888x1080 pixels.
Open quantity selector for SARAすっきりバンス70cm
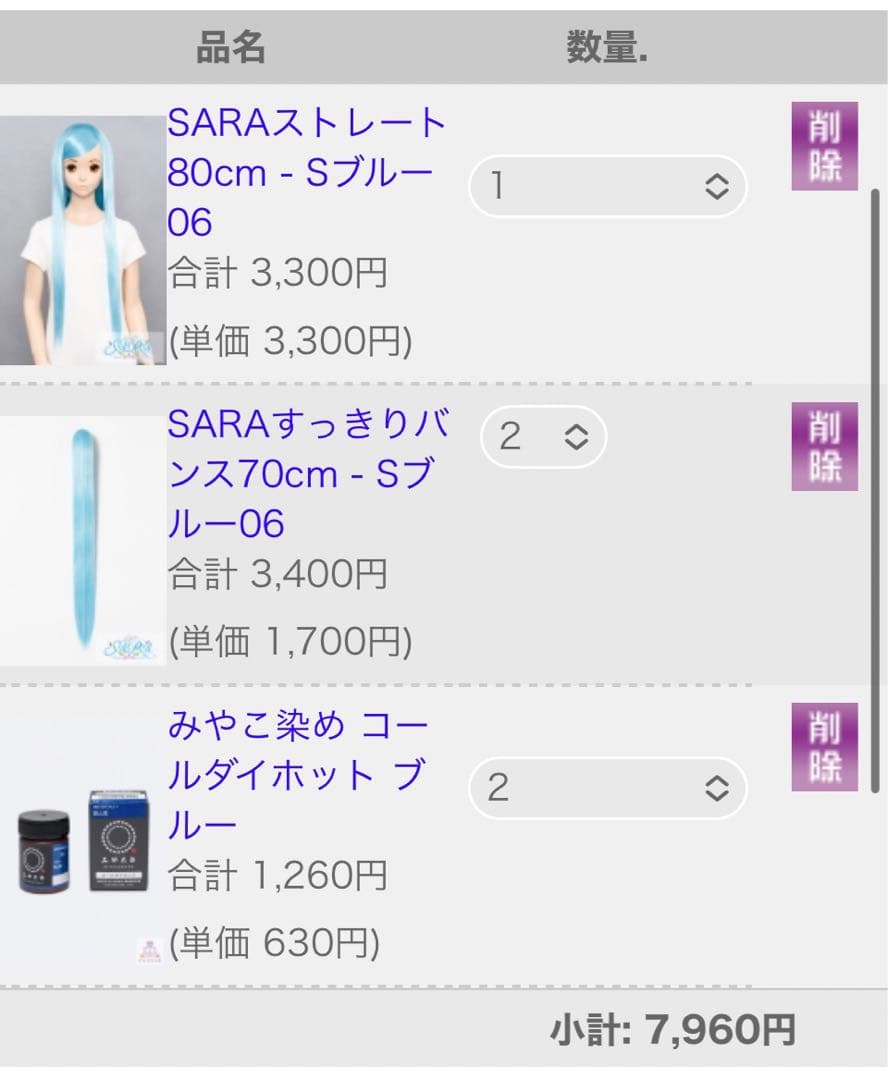click(541, 437)
